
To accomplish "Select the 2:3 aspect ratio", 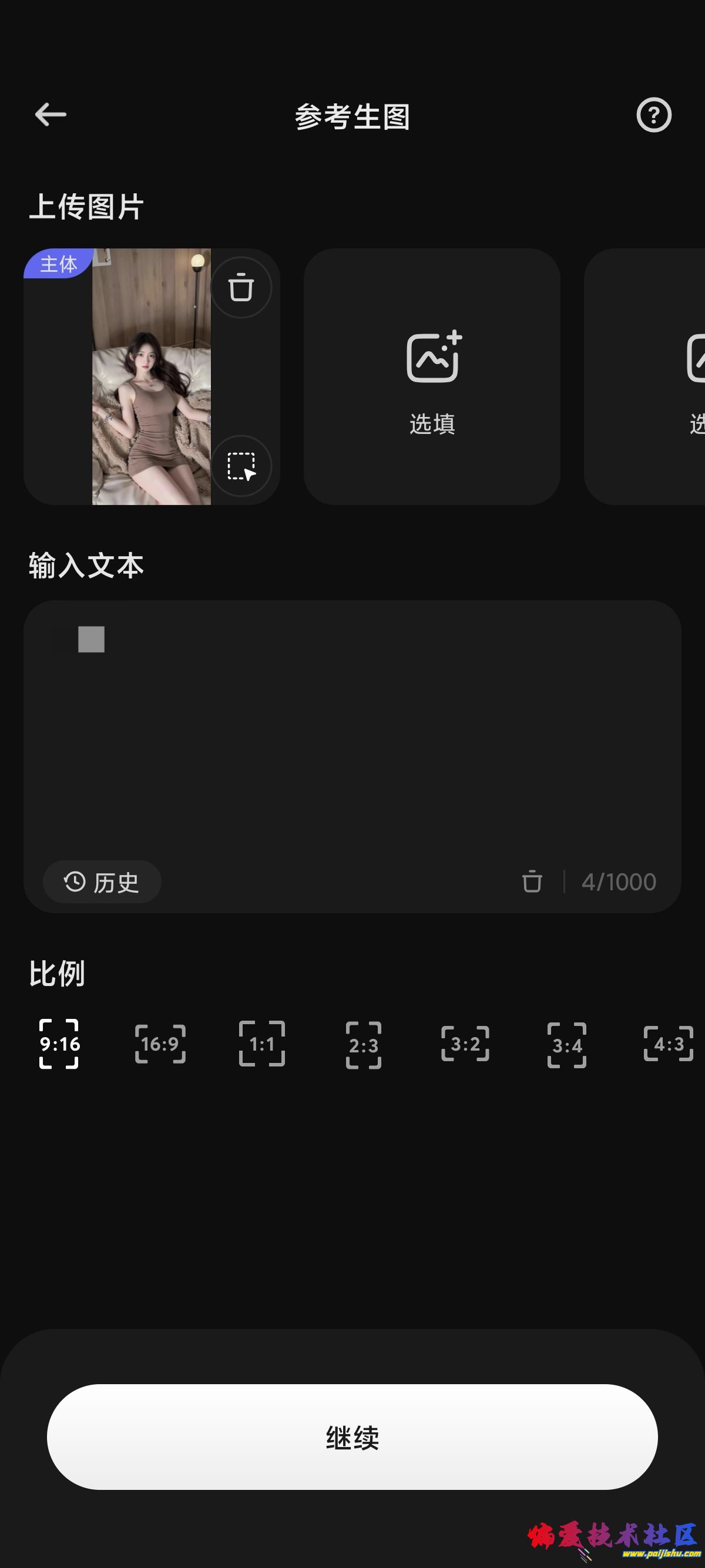I will (364, 1044).
